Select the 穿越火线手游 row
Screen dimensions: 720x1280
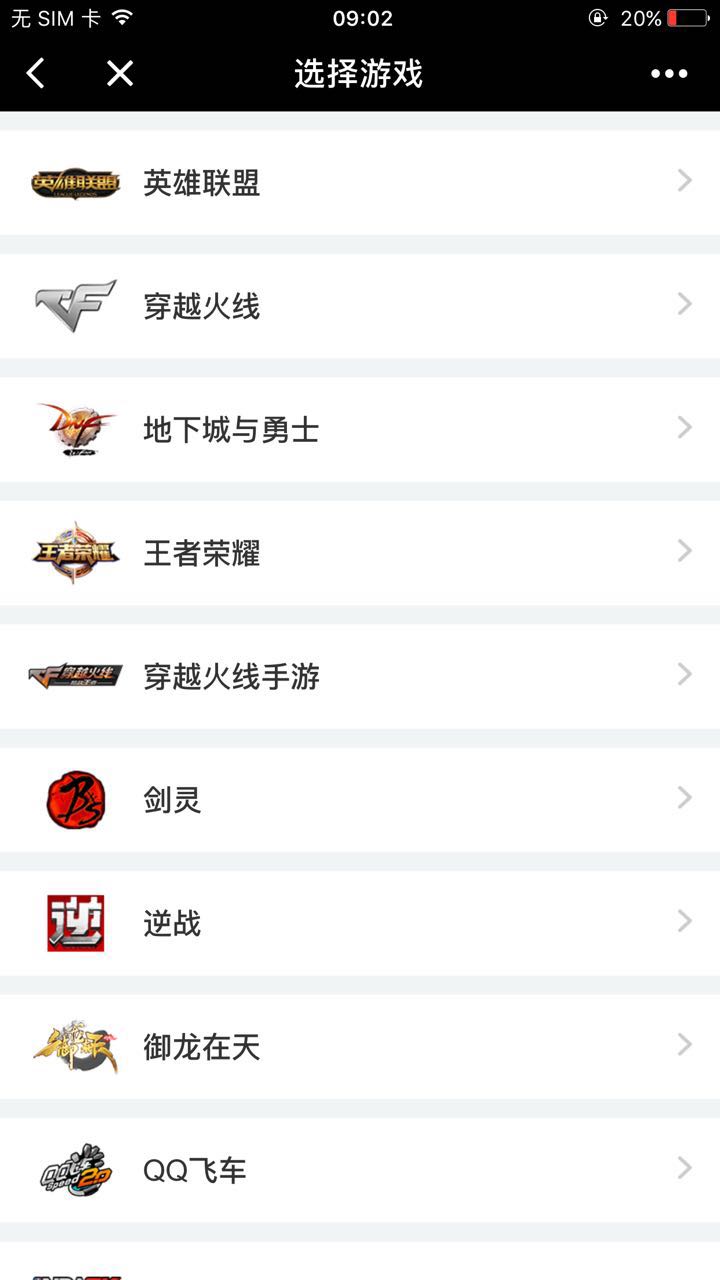[360, 677]
